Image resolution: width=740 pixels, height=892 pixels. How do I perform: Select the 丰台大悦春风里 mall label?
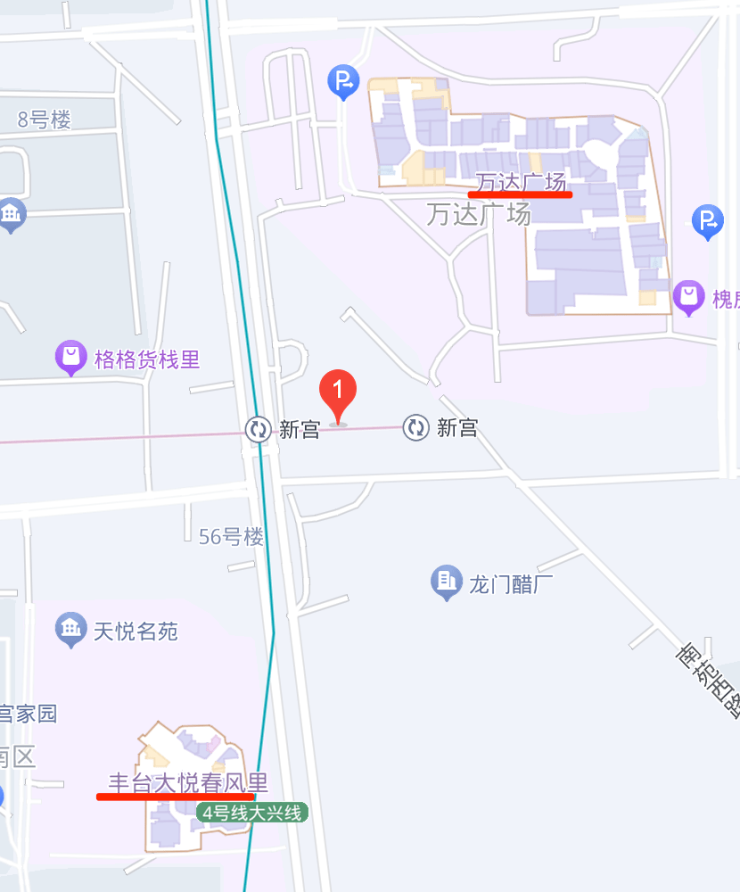pyautogui.click(x=188, y=783)
